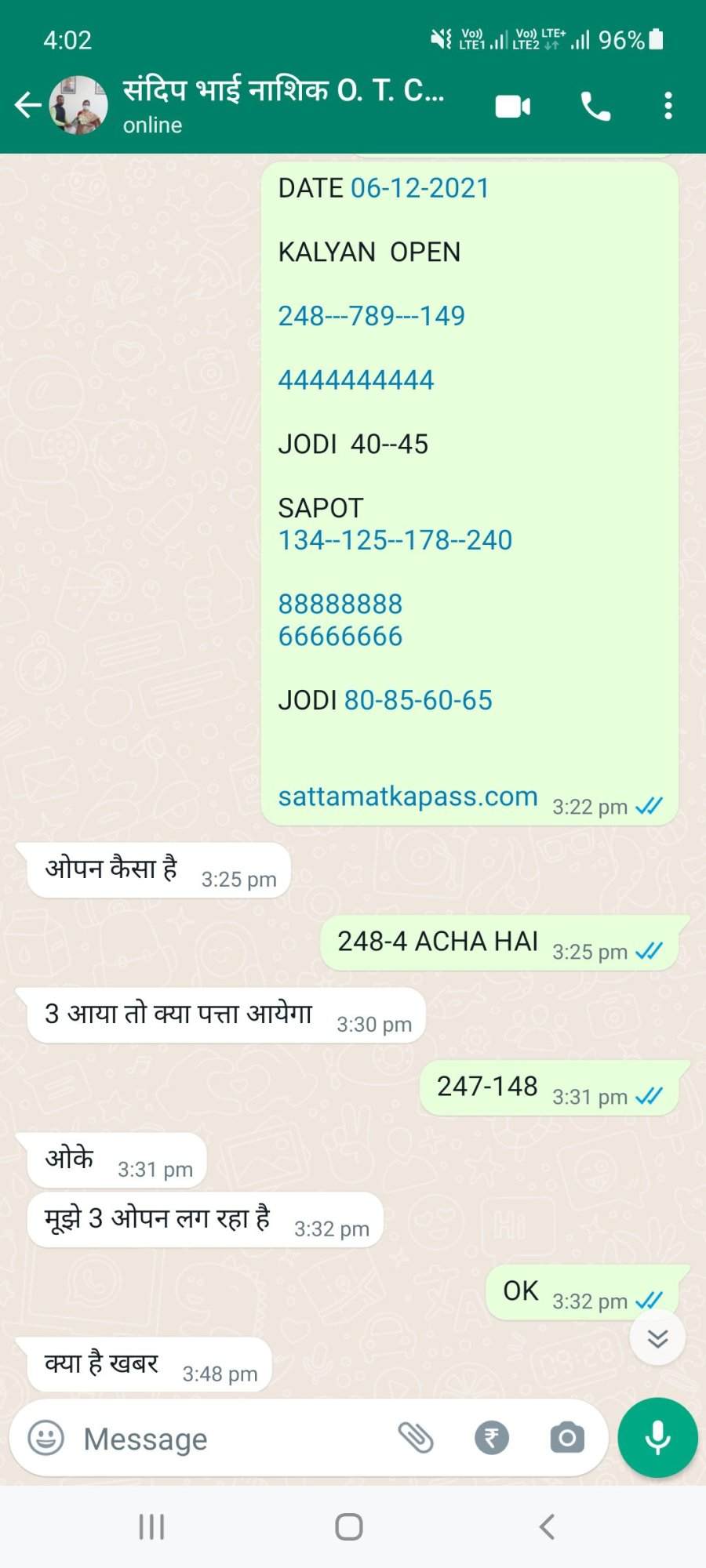
Task: Focus the Message text field
Action: point(227,1438)
